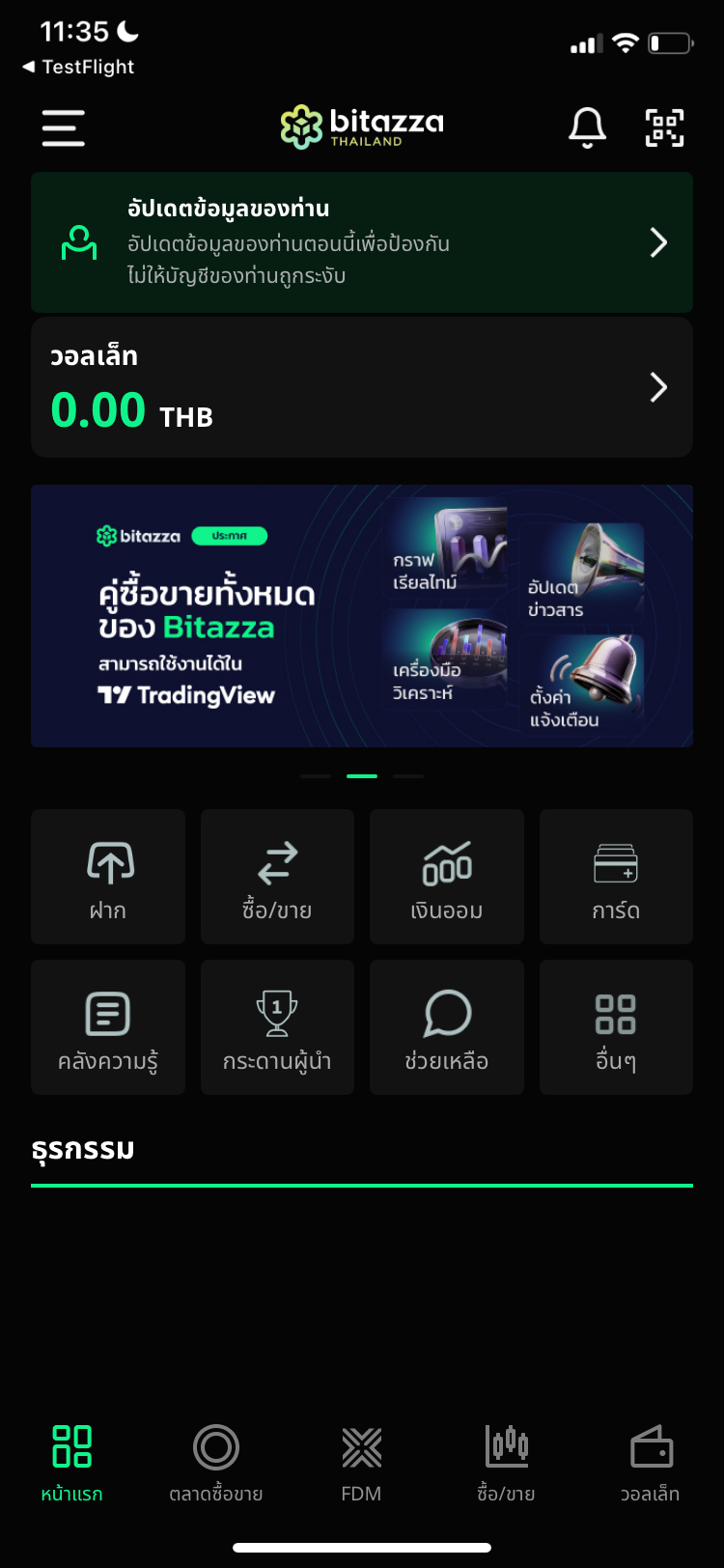Open the เงินออม savings tile

point(447,877)
